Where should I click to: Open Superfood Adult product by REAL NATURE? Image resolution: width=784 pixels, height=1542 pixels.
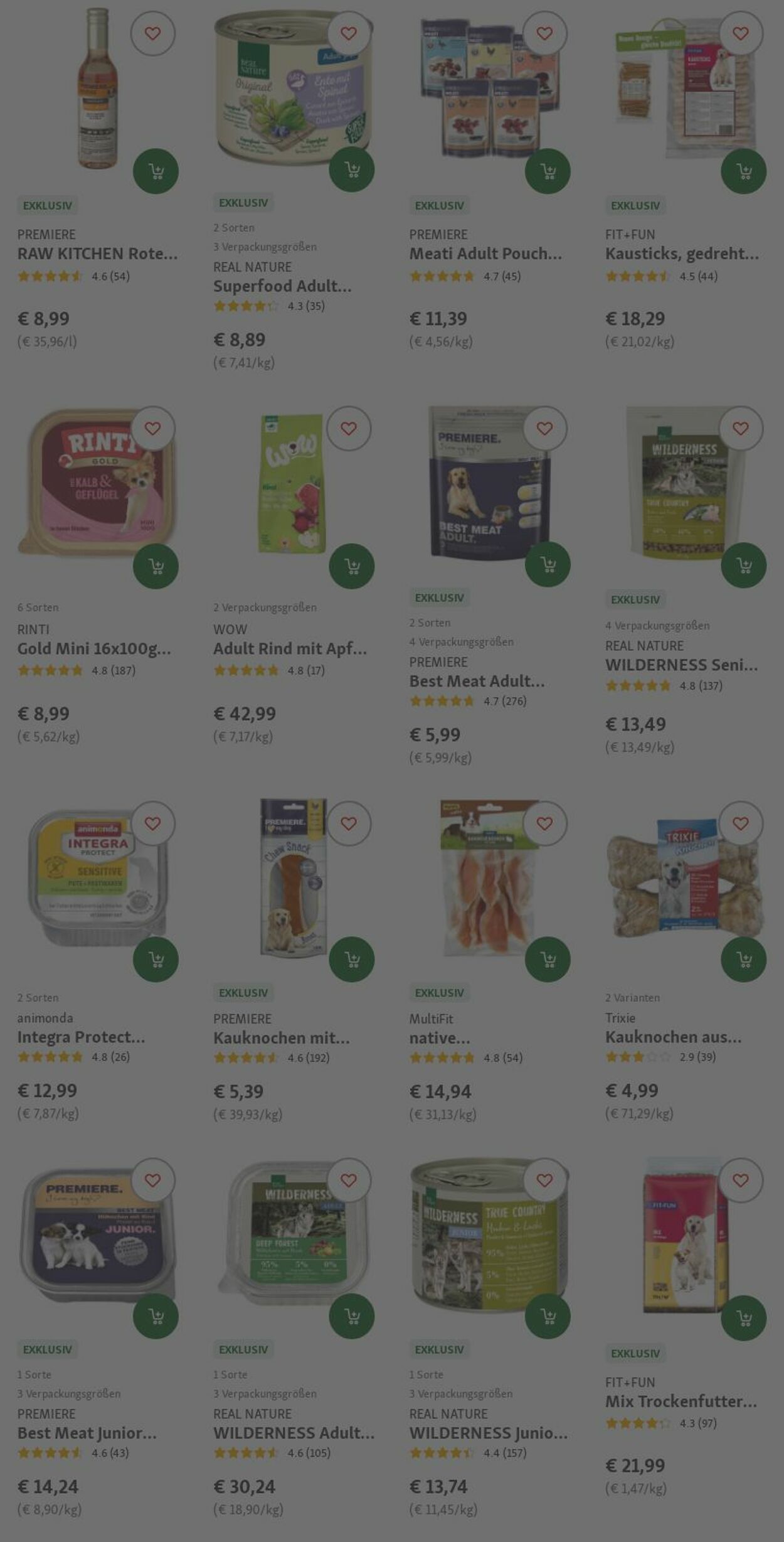pos(282,286)
